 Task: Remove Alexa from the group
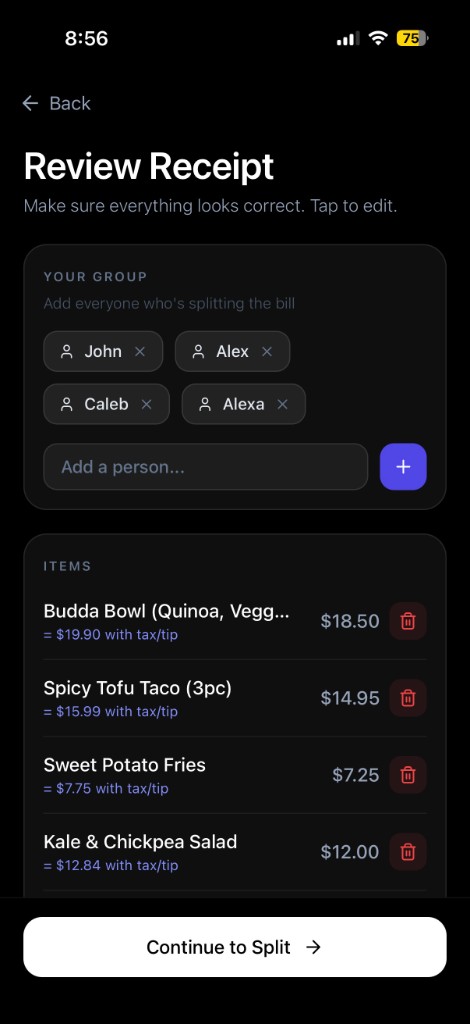click(282, 404)
